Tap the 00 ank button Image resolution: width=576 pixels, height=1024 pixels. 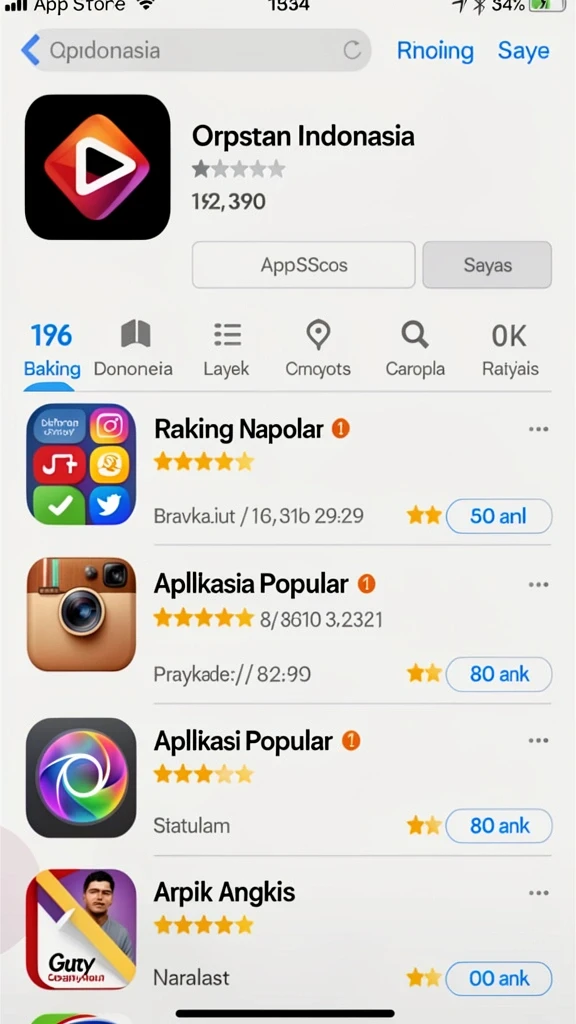(499, 978)
